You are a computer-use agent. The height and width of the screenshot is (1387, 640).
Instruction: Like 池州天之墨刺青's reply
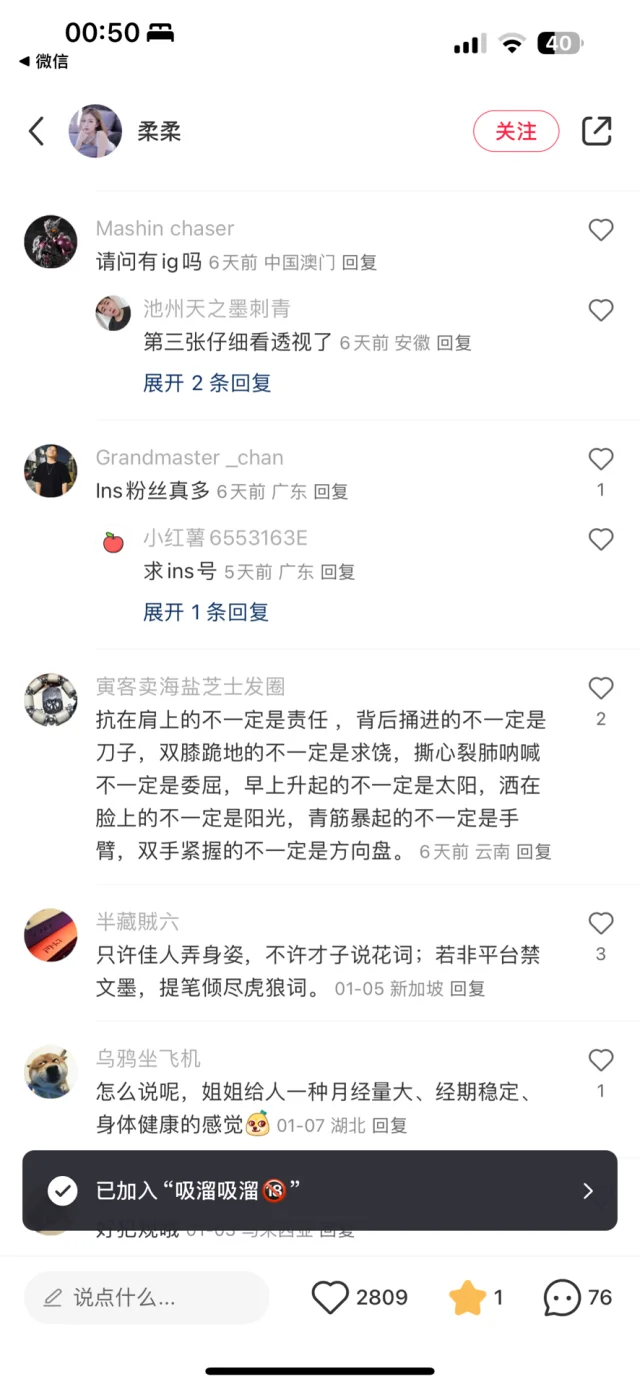[600, 310]
